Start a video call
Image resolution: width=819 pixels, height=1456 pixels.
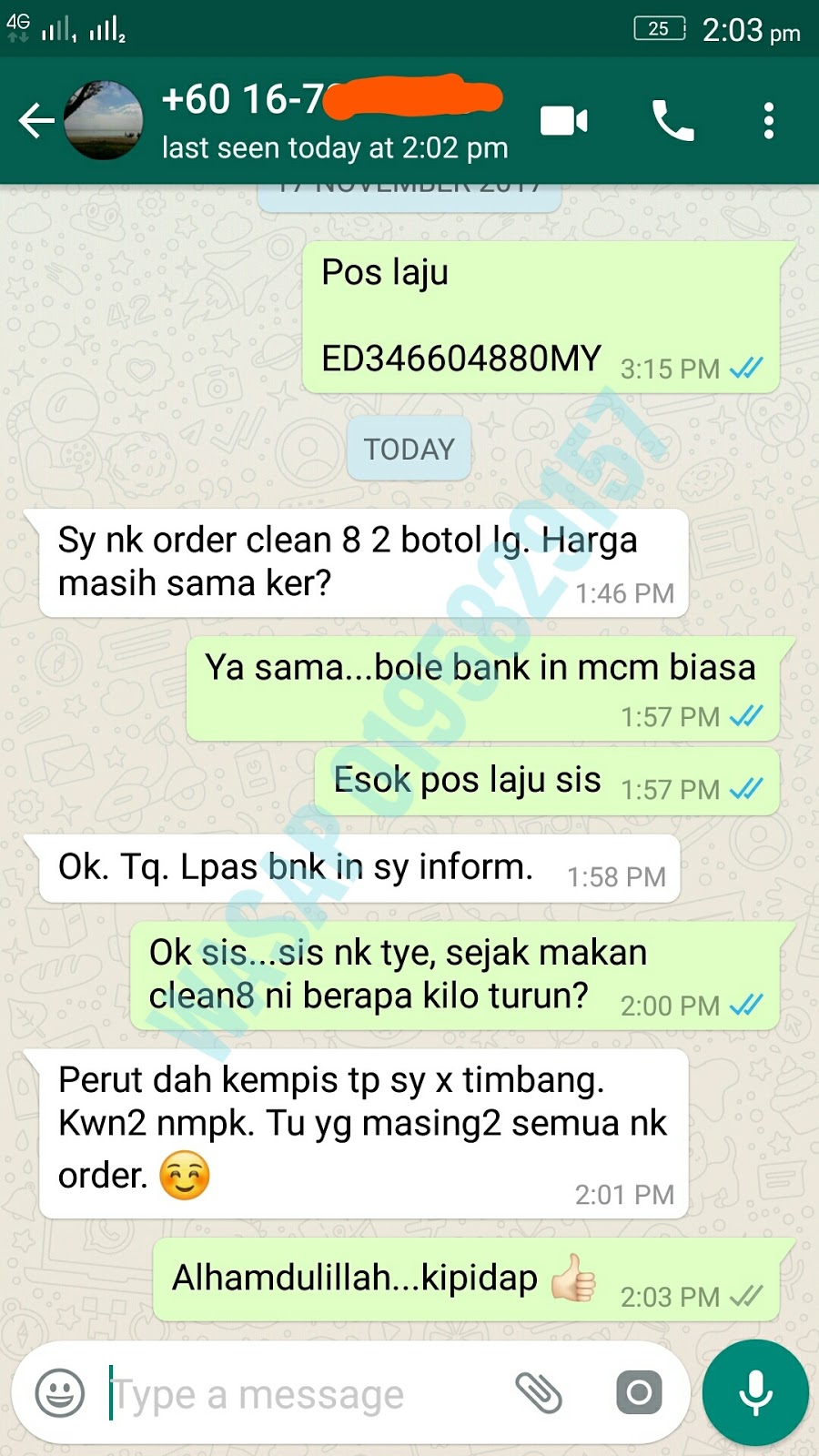point(564,121)
